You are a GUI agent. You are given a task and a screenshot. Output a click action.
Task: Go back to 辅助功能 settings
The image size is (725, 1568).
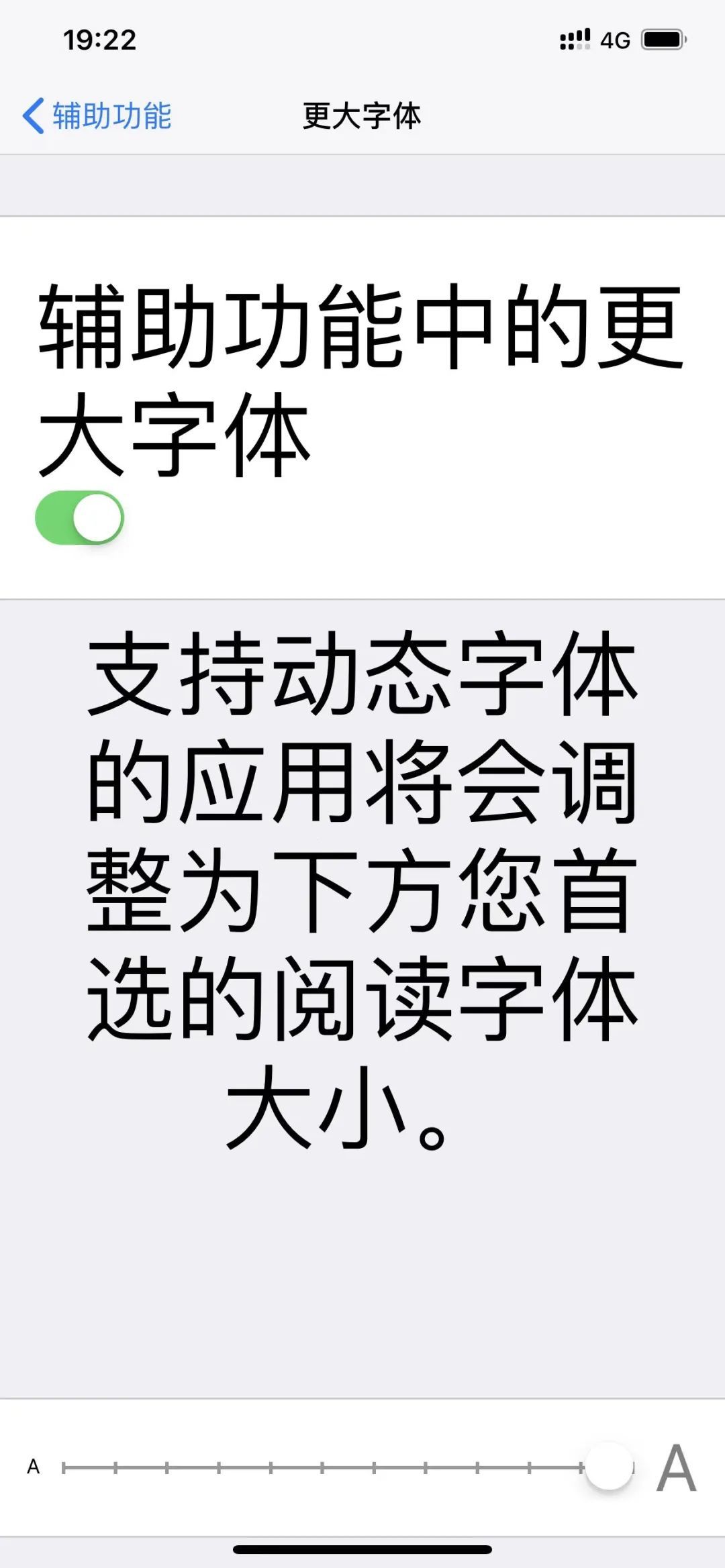(x=97, y=116)
